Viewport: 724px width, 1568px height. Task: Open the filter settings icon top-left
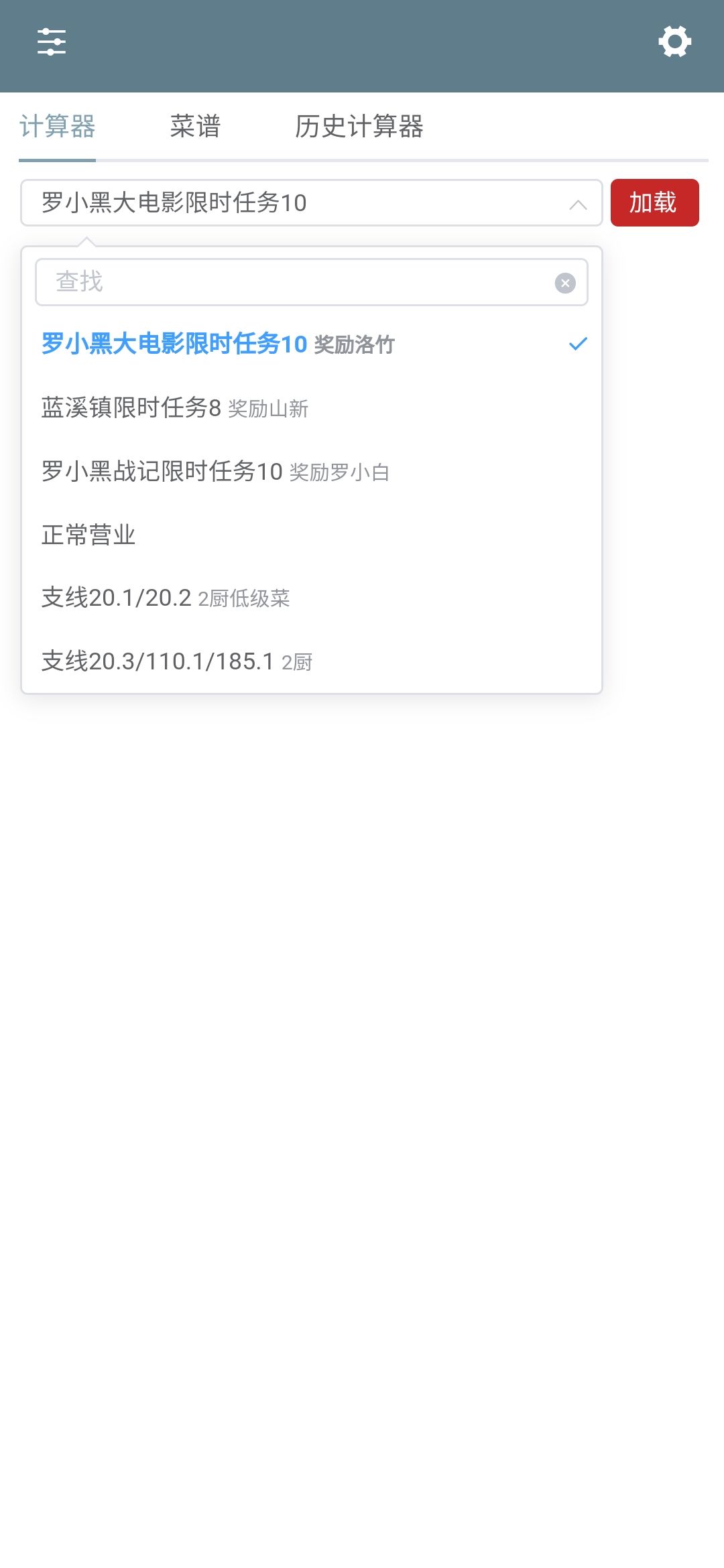pos(52,42)
